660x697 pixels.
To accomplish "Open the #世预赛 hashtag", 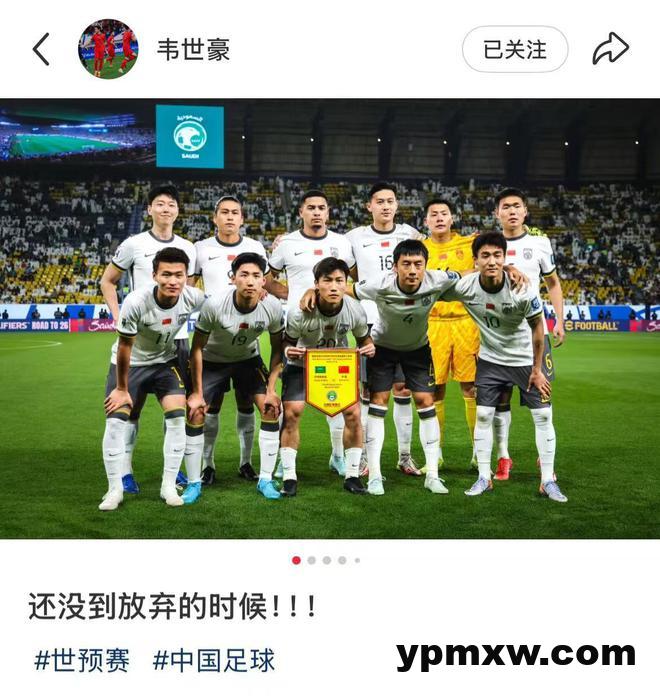I will tap(82, 660).
